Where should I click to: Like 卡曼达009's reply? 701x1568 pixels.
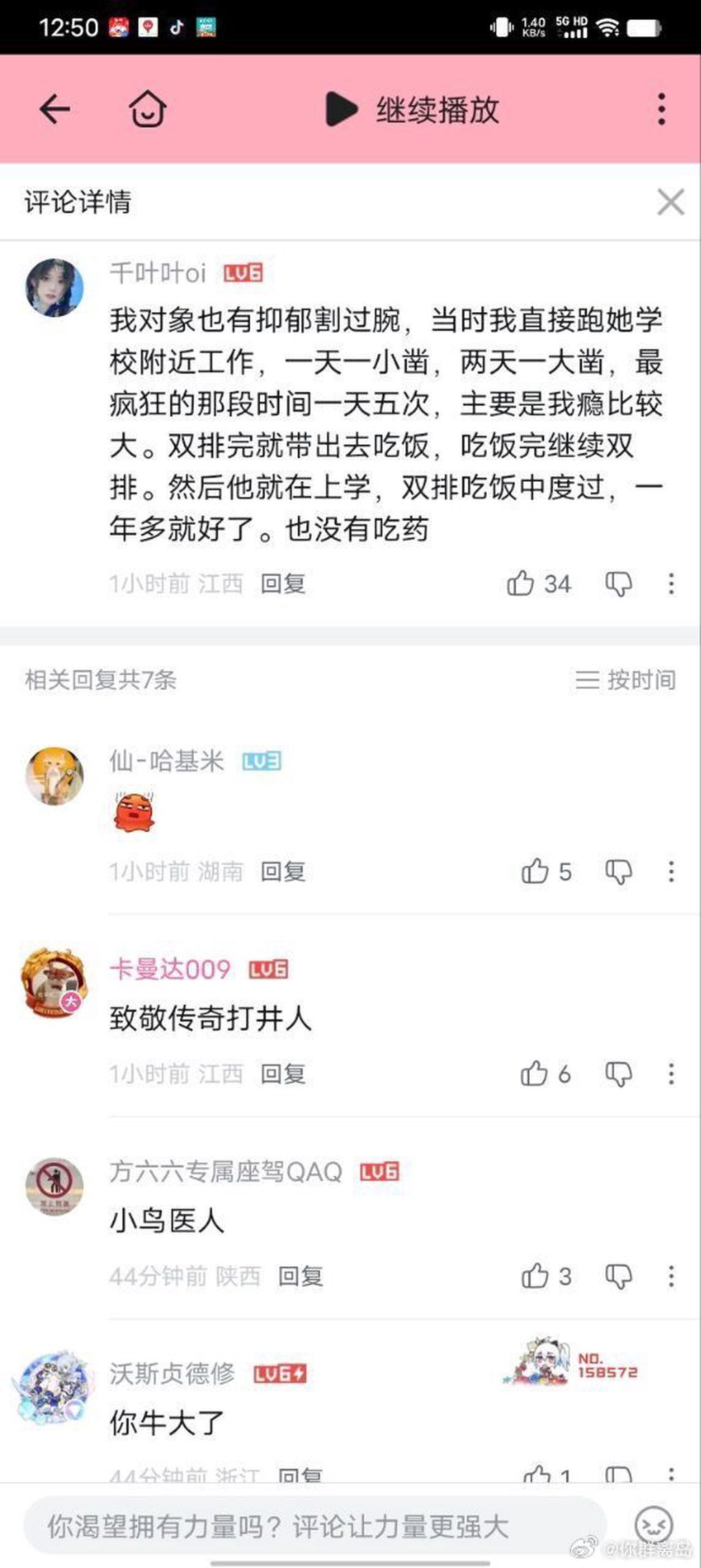pyautogui.click(x=535, y=1074)
